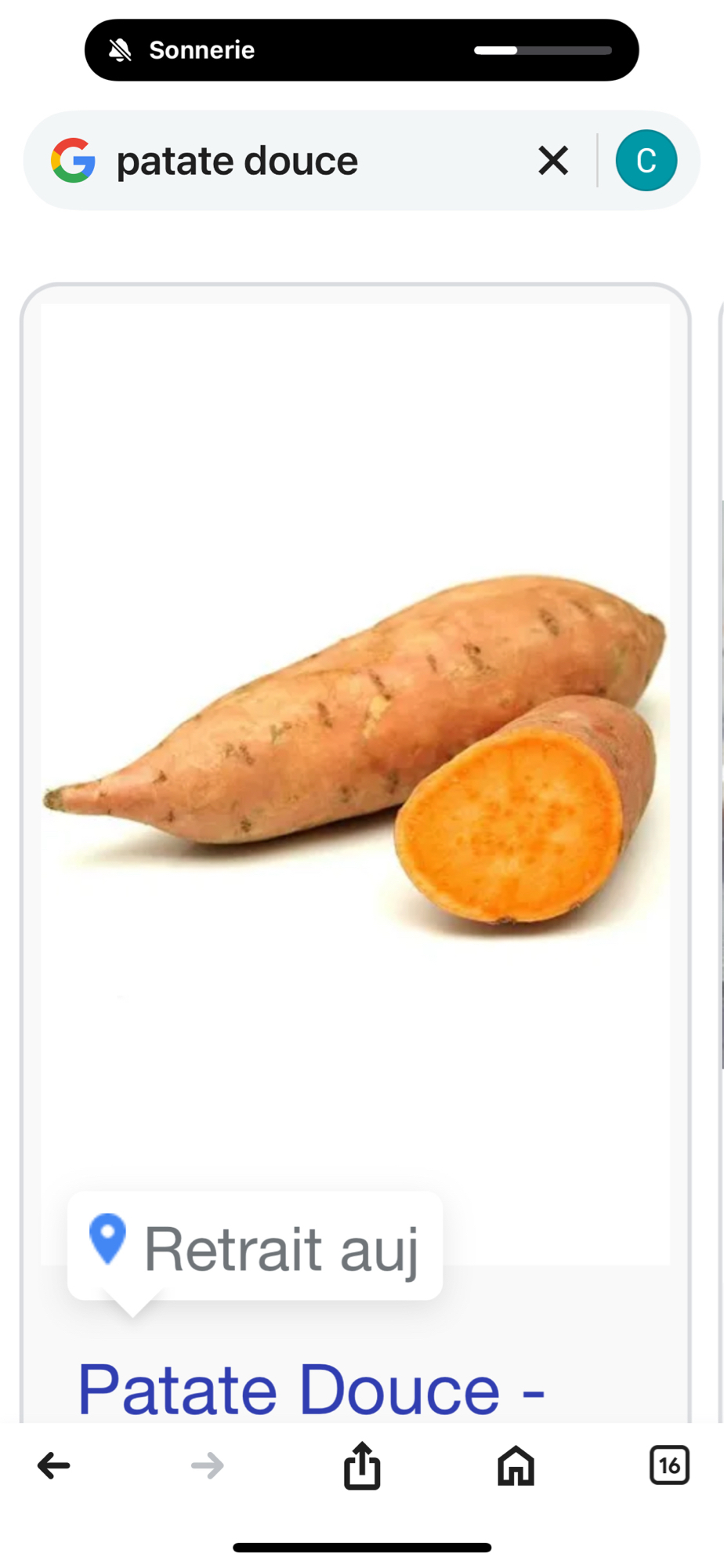Tap the blue location pin icon

[107, 1240]
